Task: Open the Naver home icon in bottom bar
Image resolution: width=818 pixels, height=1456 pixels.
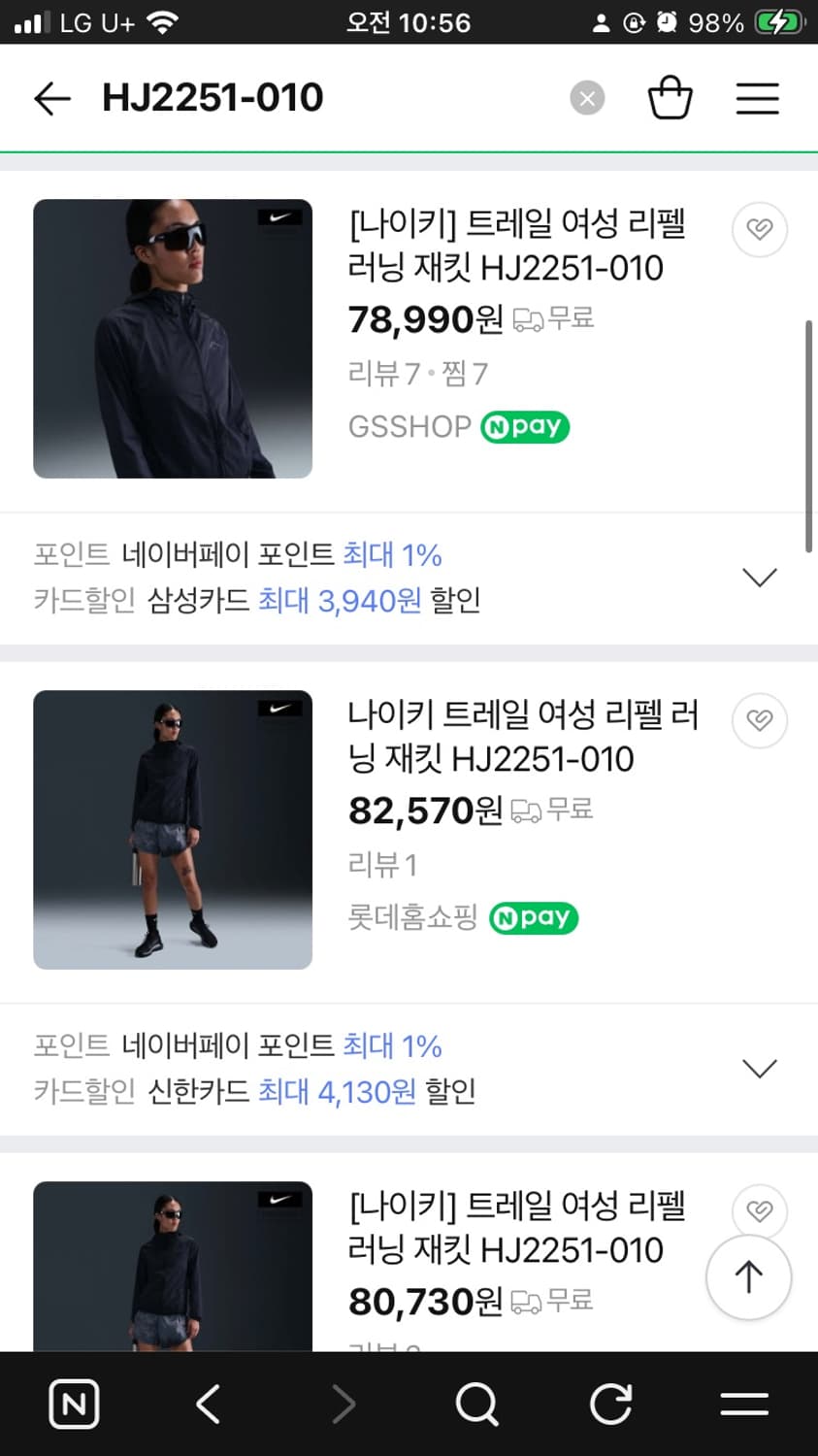Action: [73, 1404]
